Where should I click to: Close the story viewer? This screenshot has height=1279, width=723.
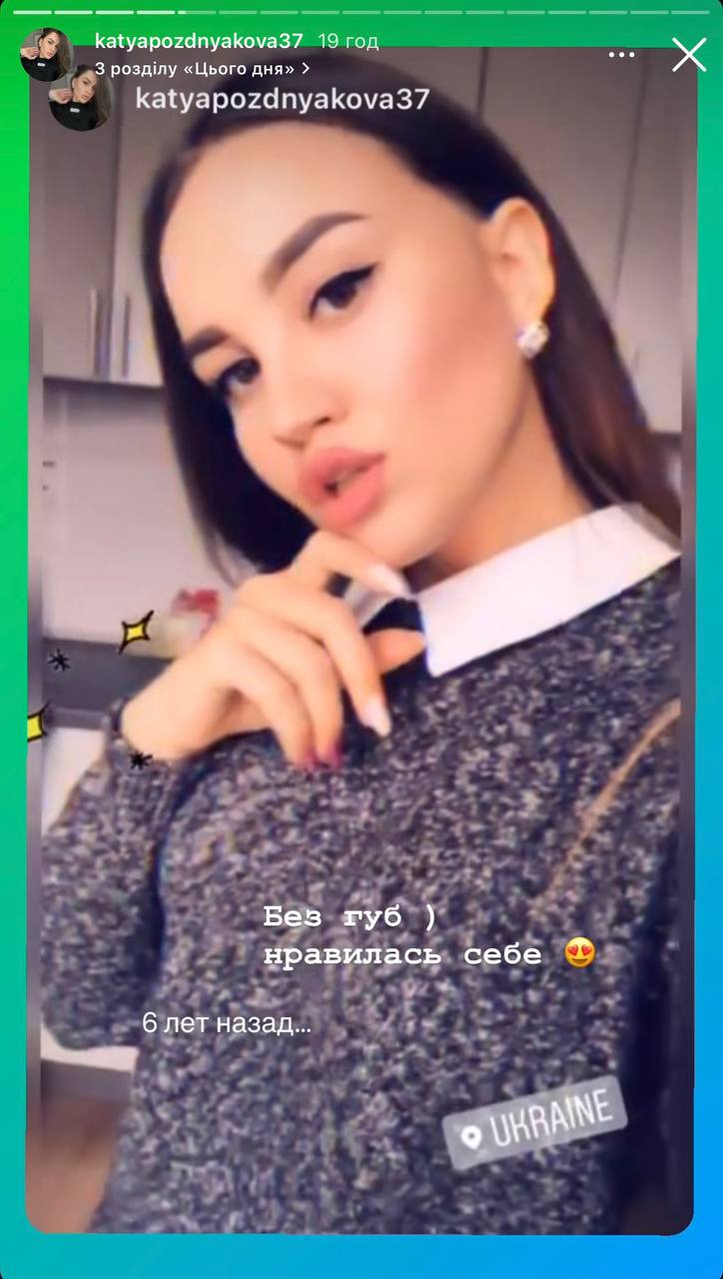coord(689,54)
